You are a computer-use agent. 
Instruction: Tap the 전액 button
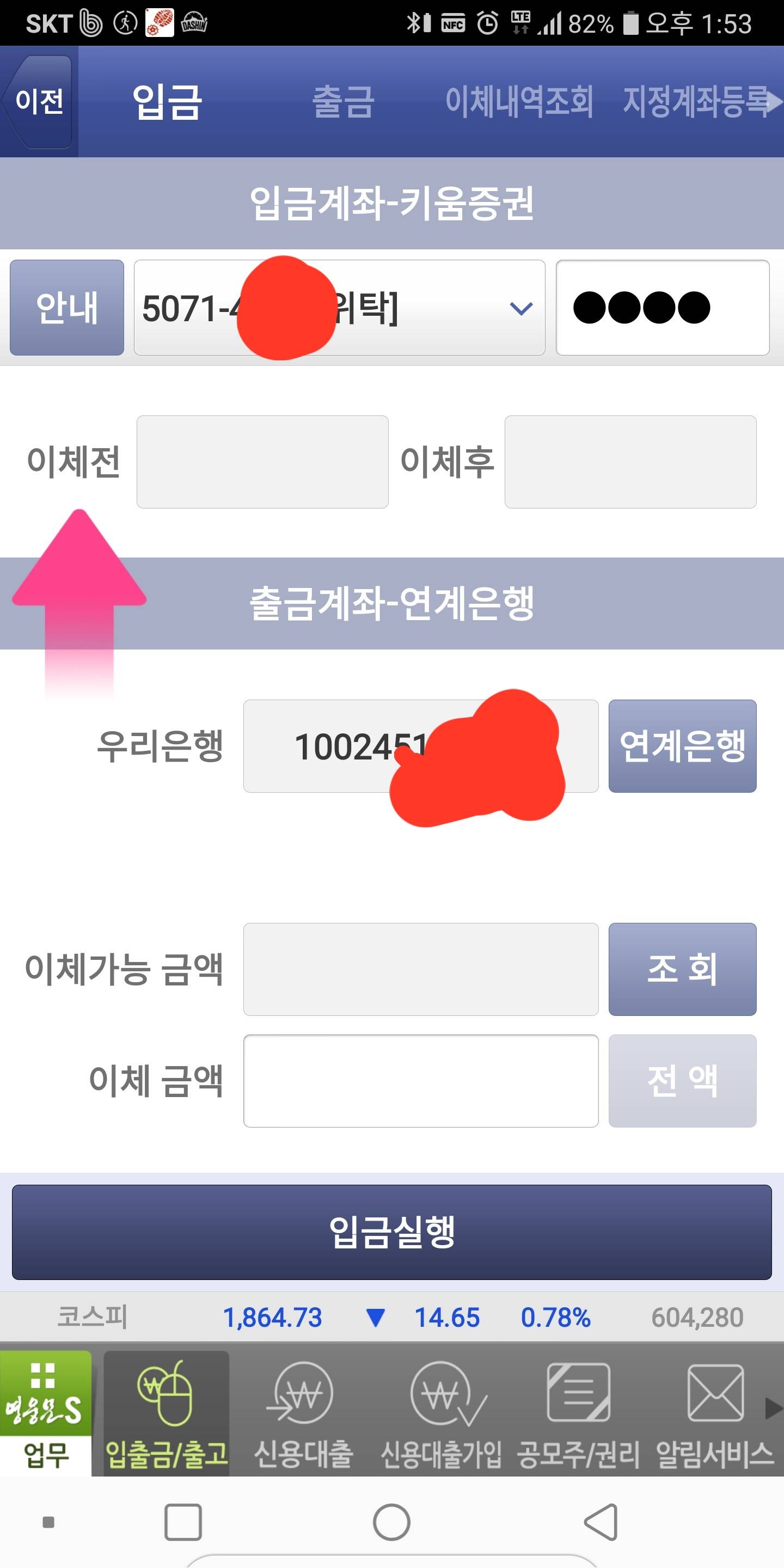(x=682, y=1081)
